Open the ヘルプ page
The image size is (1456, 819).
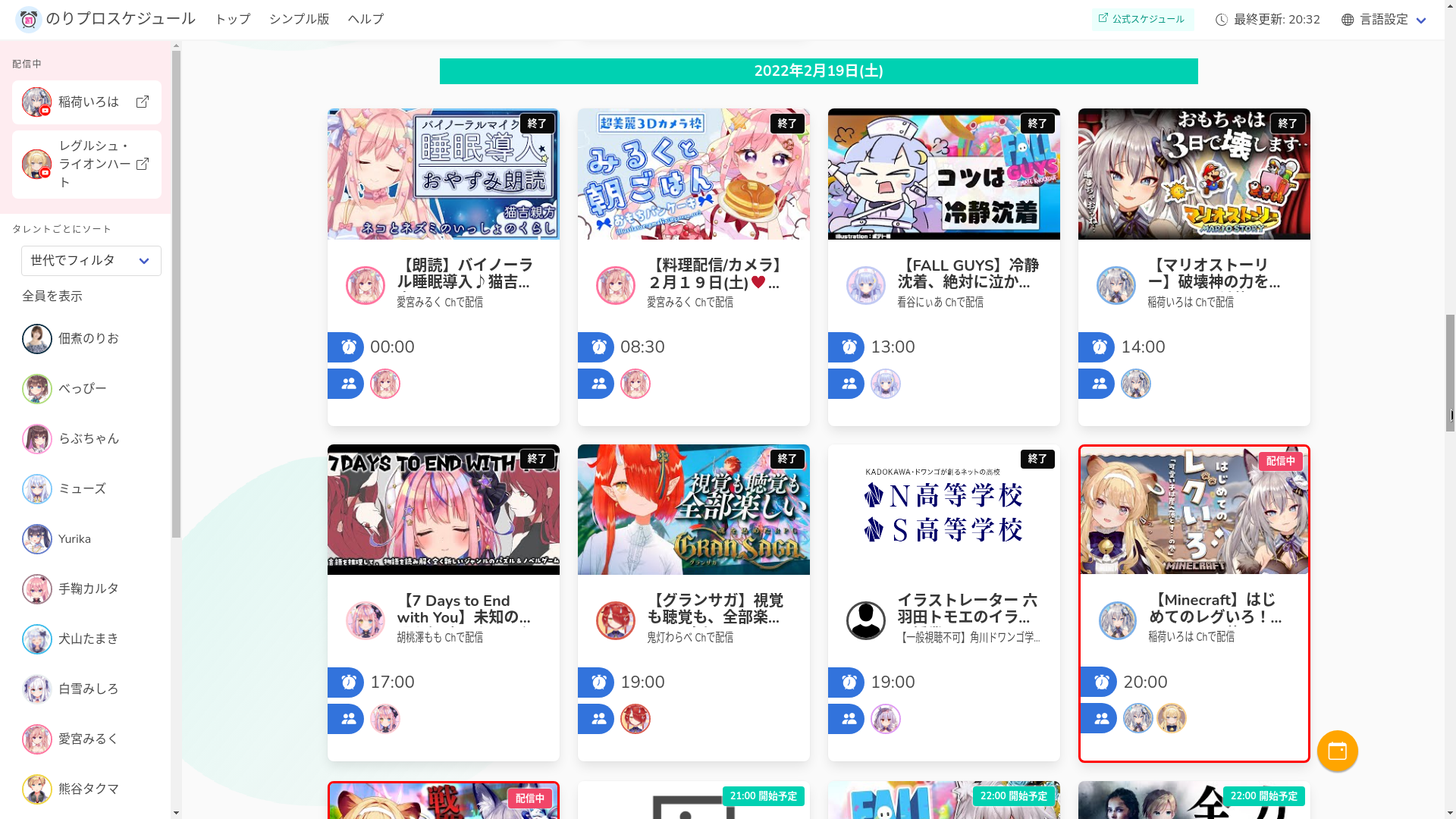pyautogui.click(x=366, y=20)
